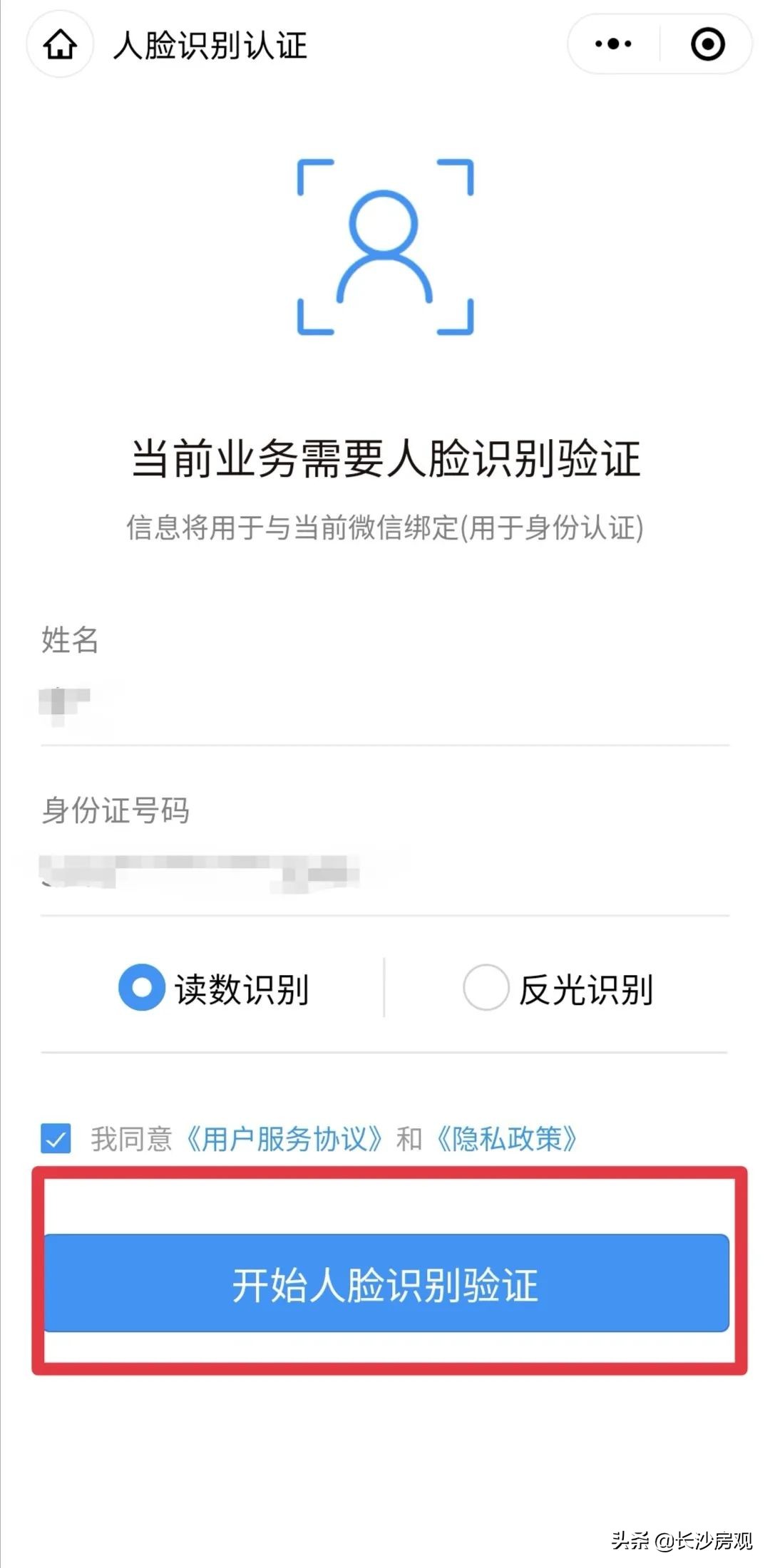
Task: Click the 人脸识别认证 page title
Action: pos(210,44)
